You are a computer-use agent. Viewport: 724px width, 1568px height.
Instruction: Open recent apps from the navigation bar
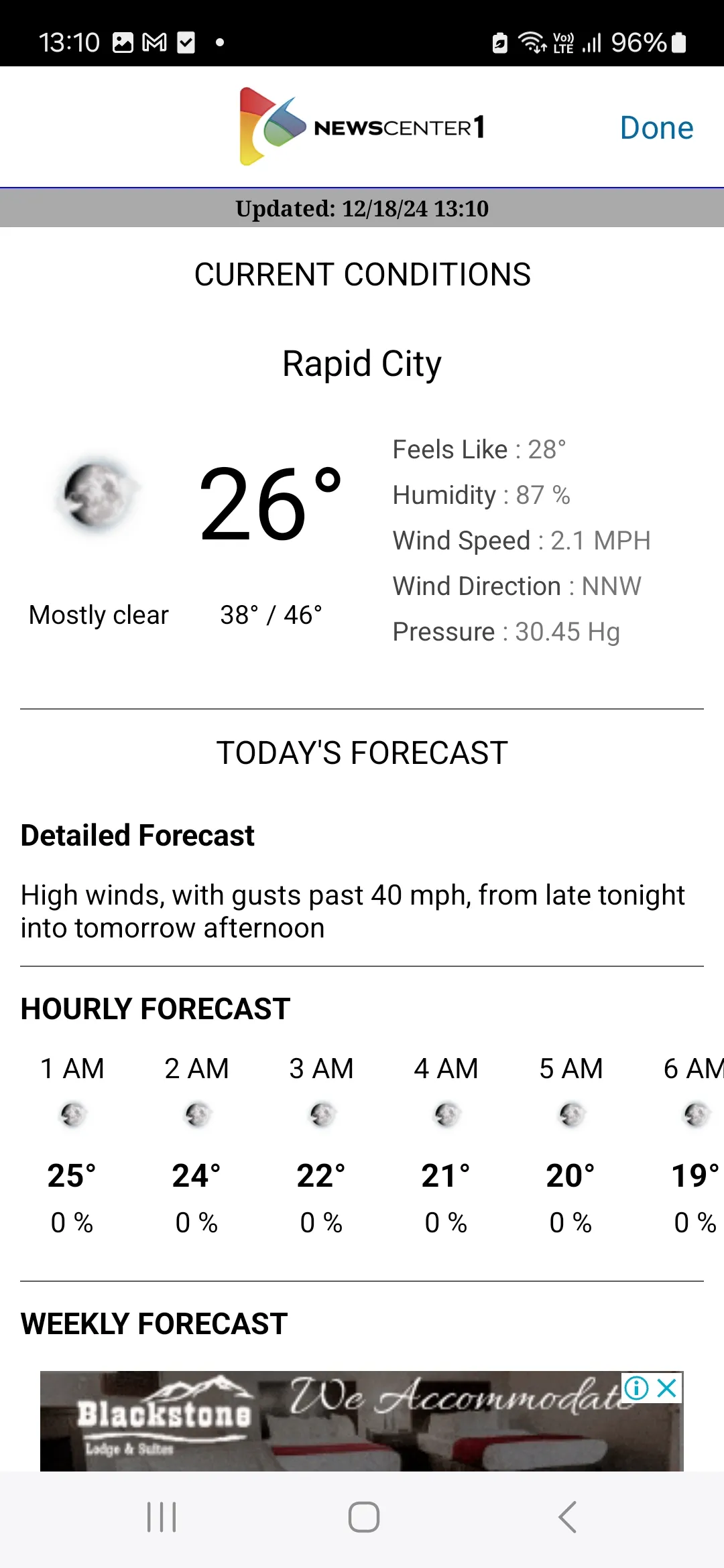tap(162, 1517)
